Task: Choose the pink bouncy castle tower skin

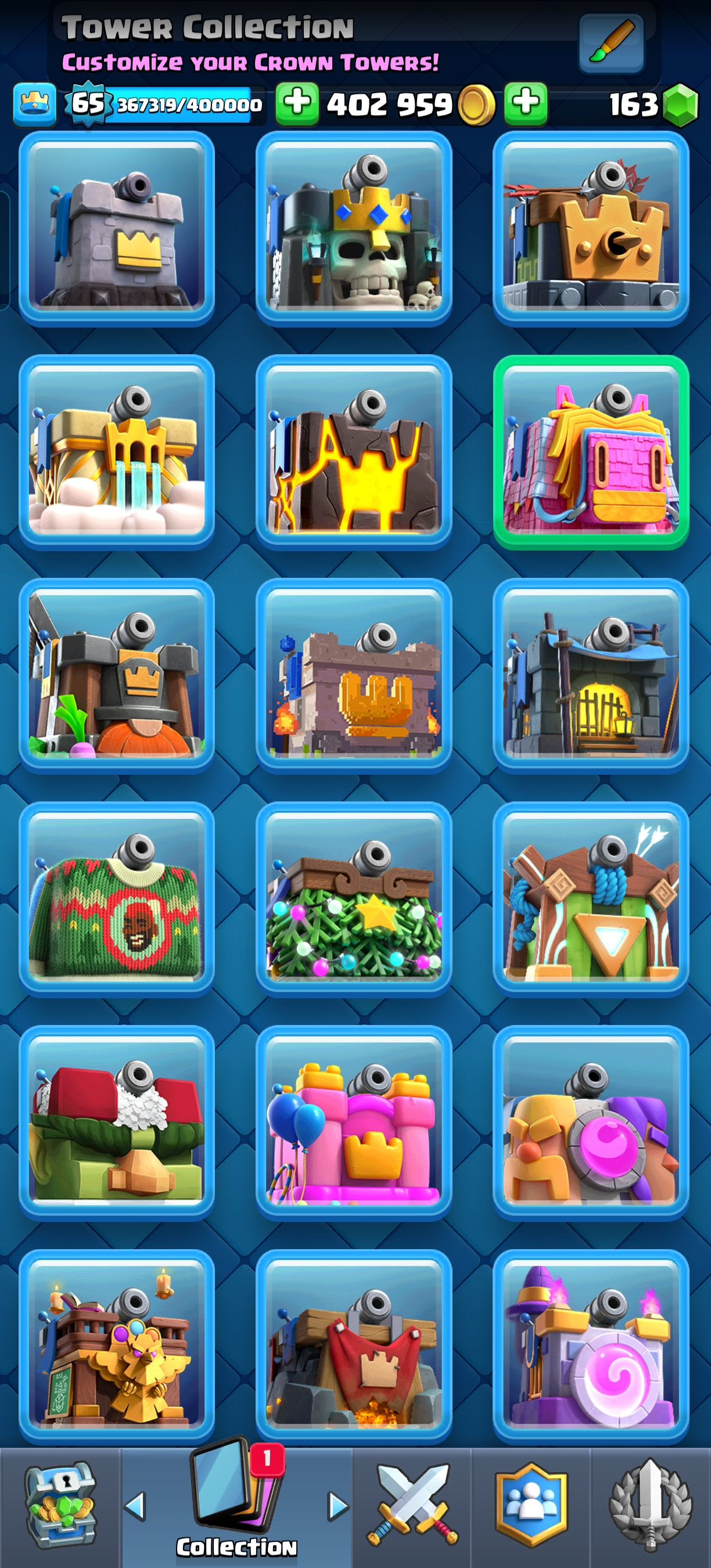Action: click(x=354, y=1123)
